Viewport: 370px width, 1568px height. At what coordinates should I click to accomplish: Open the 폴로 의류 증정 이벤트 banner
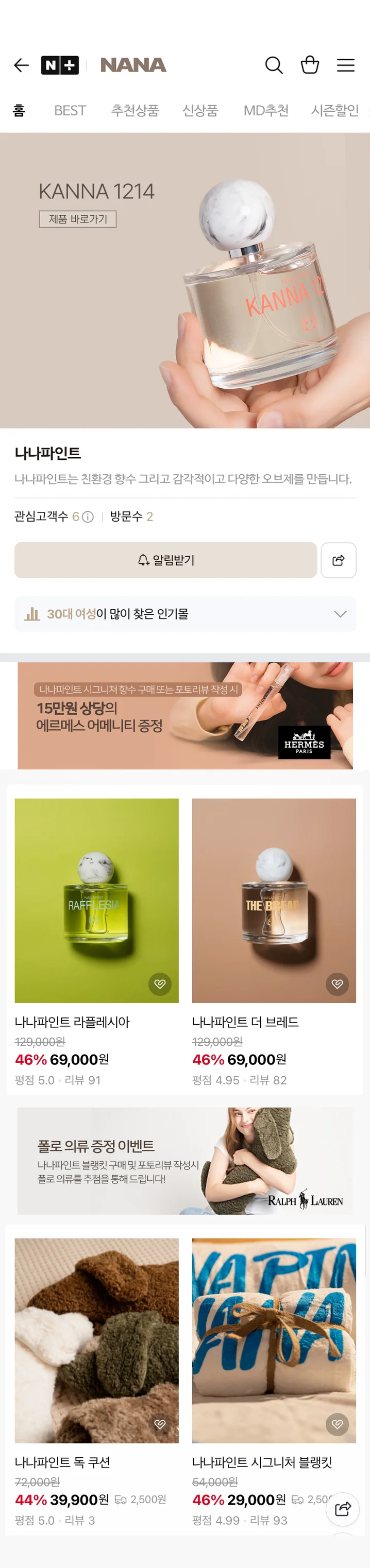(x=186, y=1160)
